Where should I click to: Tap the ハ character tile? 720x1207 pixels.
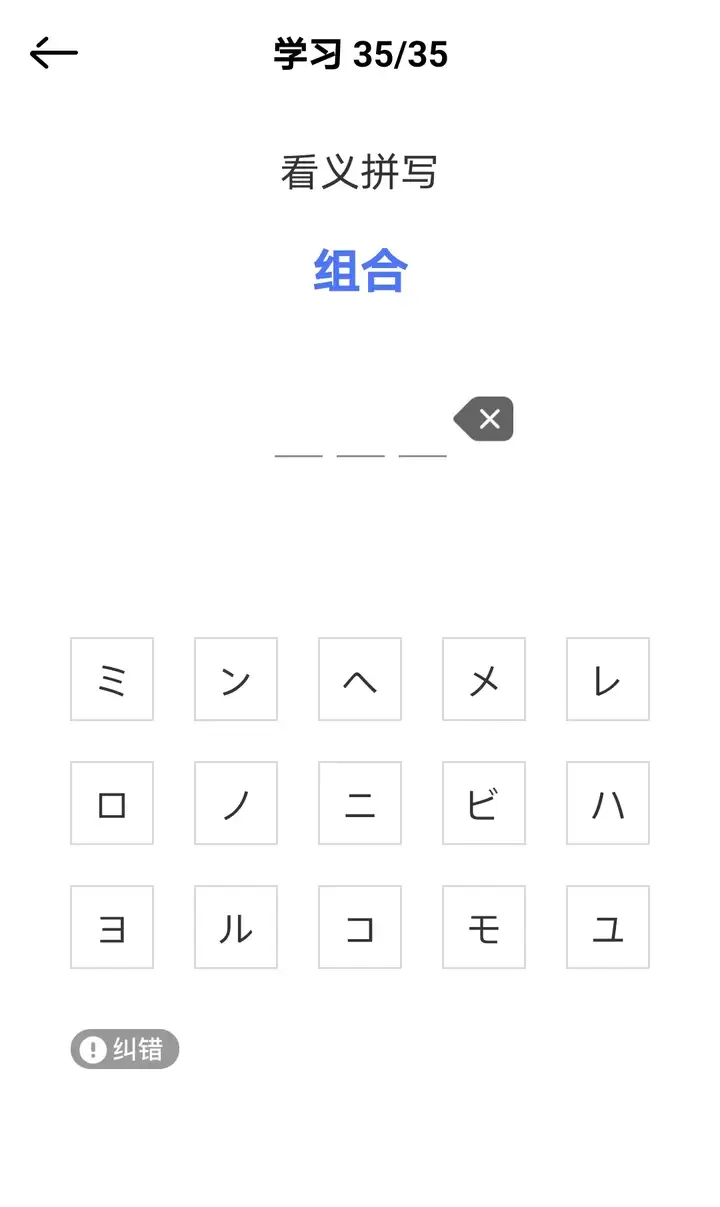tap(608, 803)
